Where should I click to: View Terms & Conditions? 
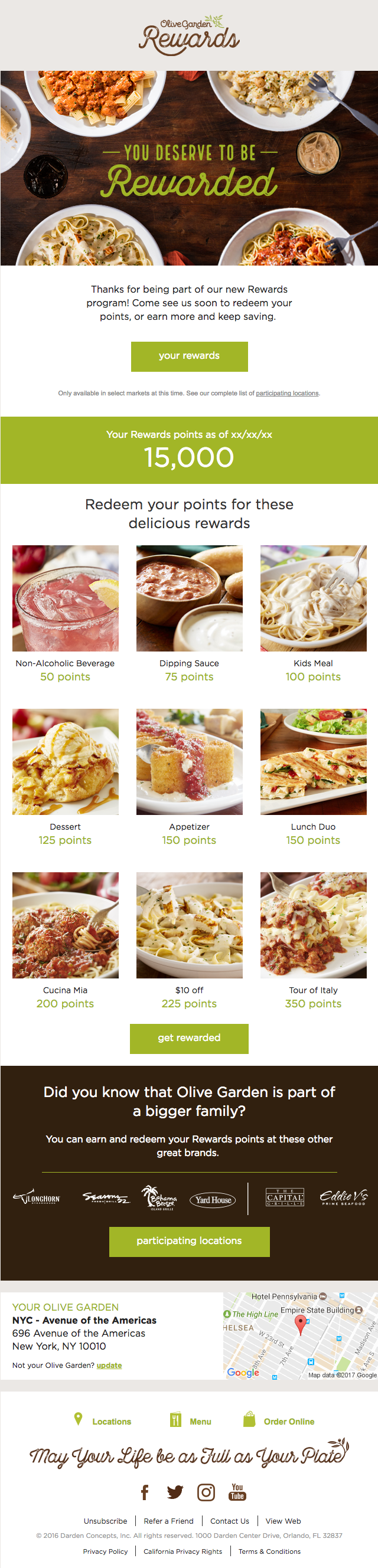click(x=269, y=1551)
